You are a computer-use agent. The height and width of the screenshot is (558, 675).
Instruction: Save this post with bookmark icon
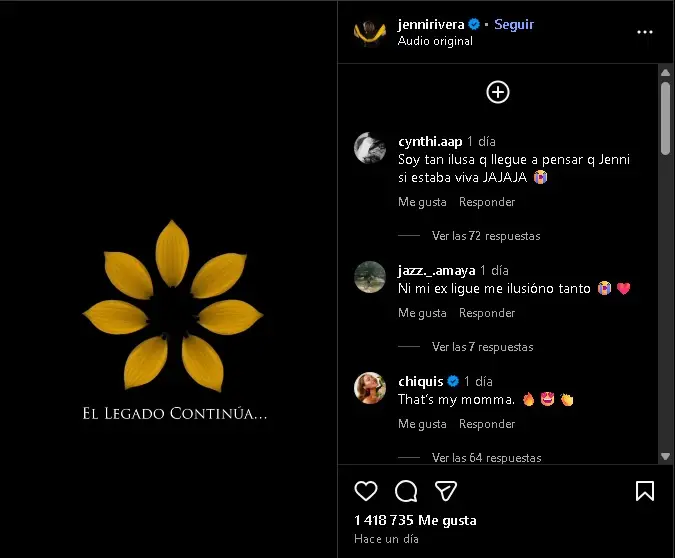point(645,491)
